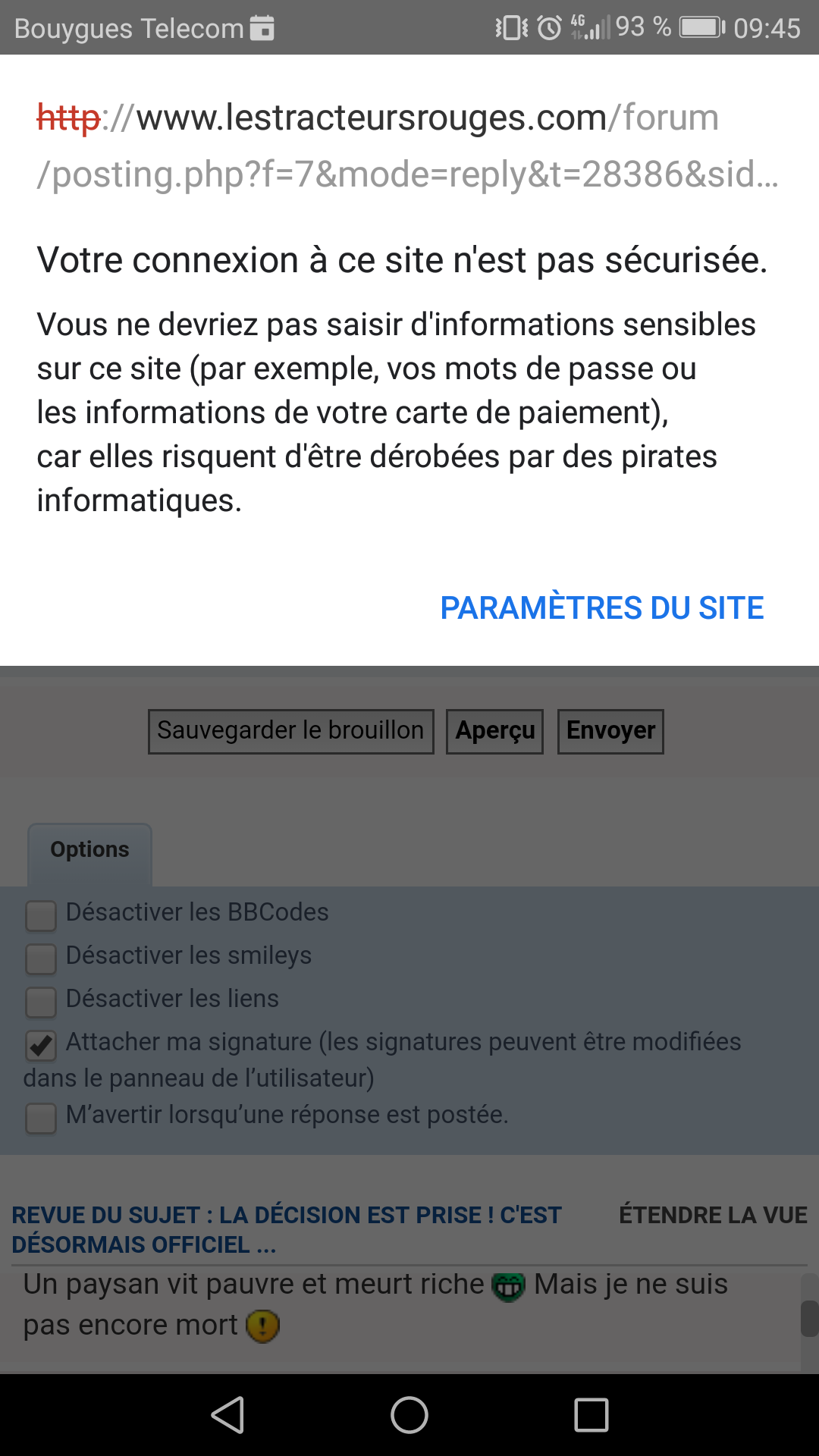
Task: Go to the home screen
Action: [409, 1415]
